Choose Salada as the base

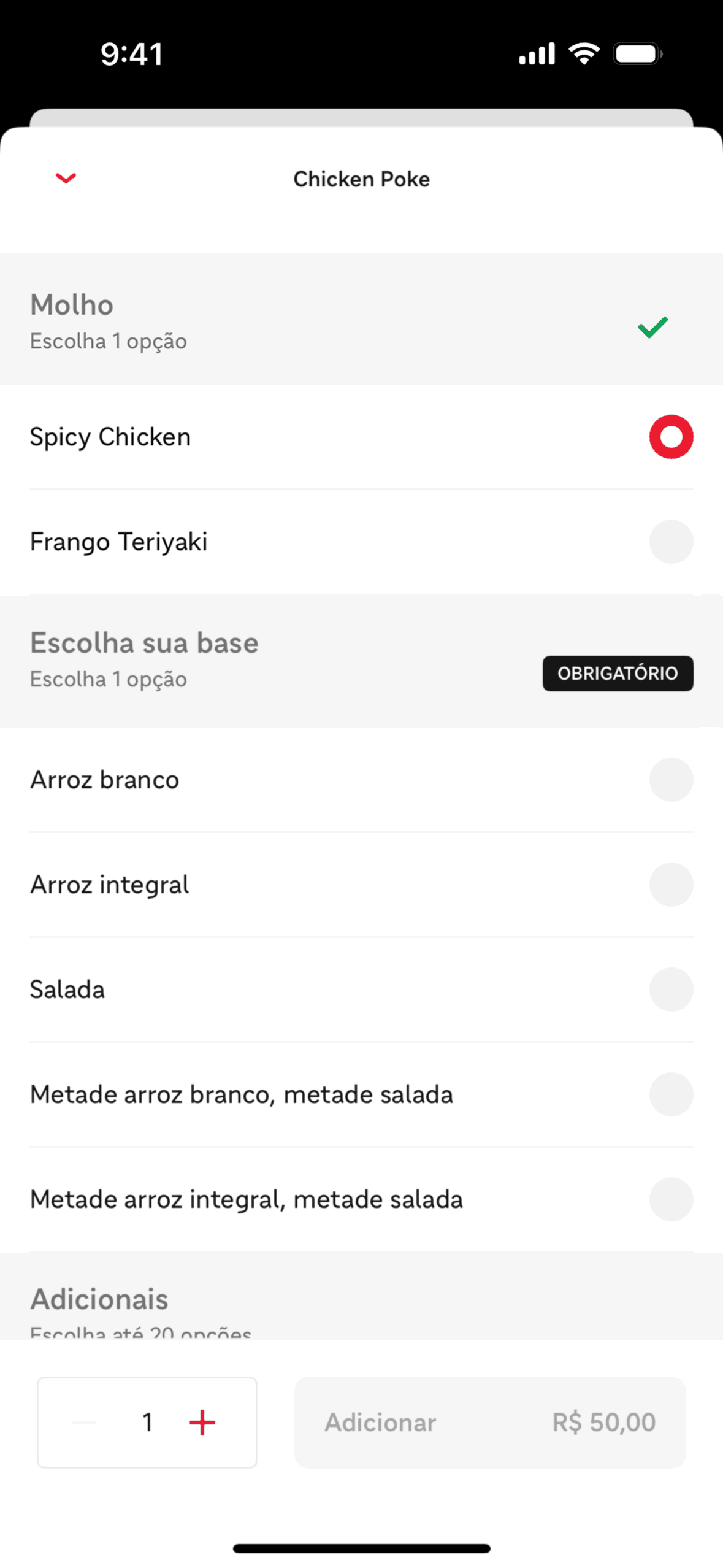[671, 990]
